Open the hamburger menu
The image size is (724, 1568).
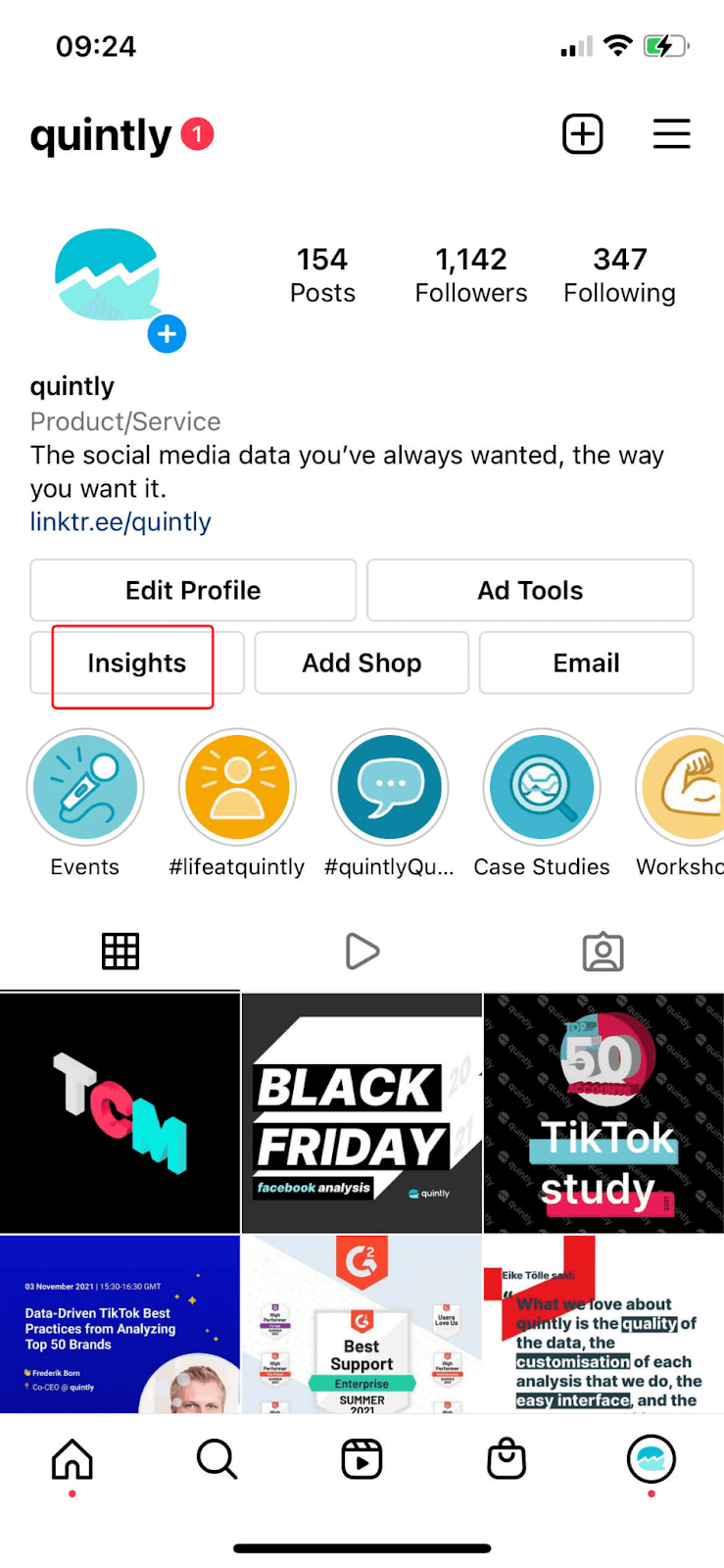(671, 134)
